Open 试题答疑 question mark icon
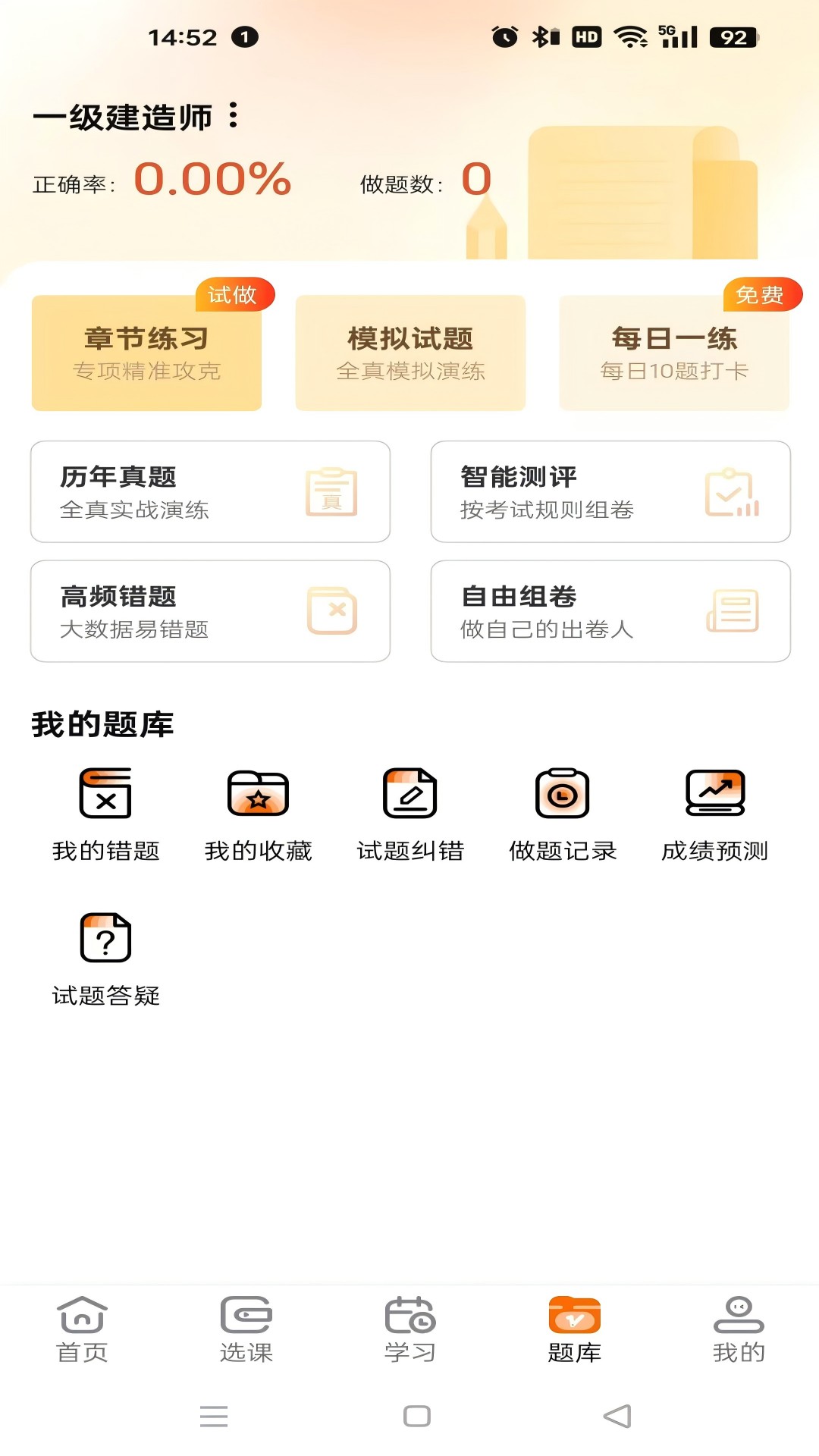 point(105,940)
